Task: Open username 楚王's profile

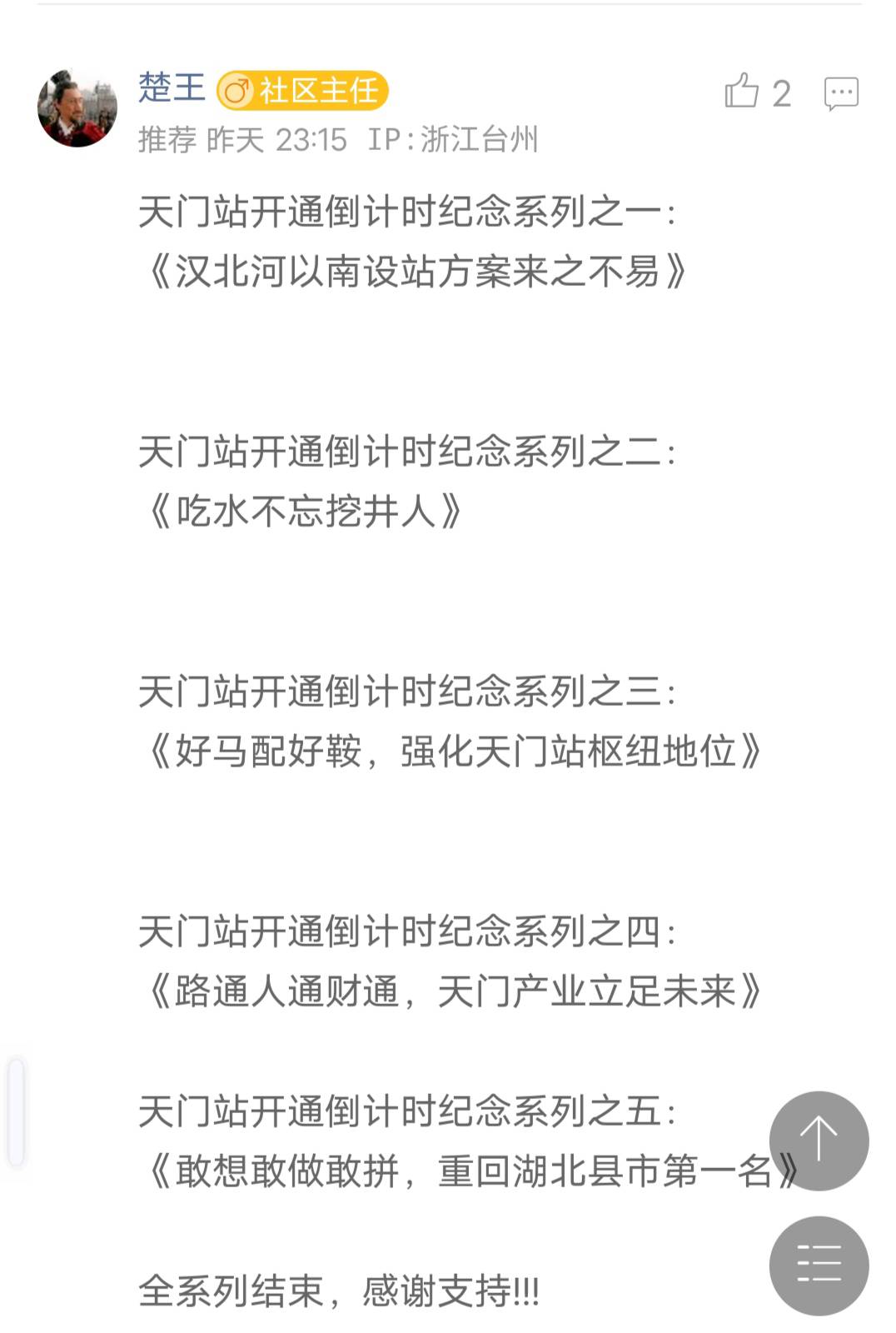Action: pos(172,87)
